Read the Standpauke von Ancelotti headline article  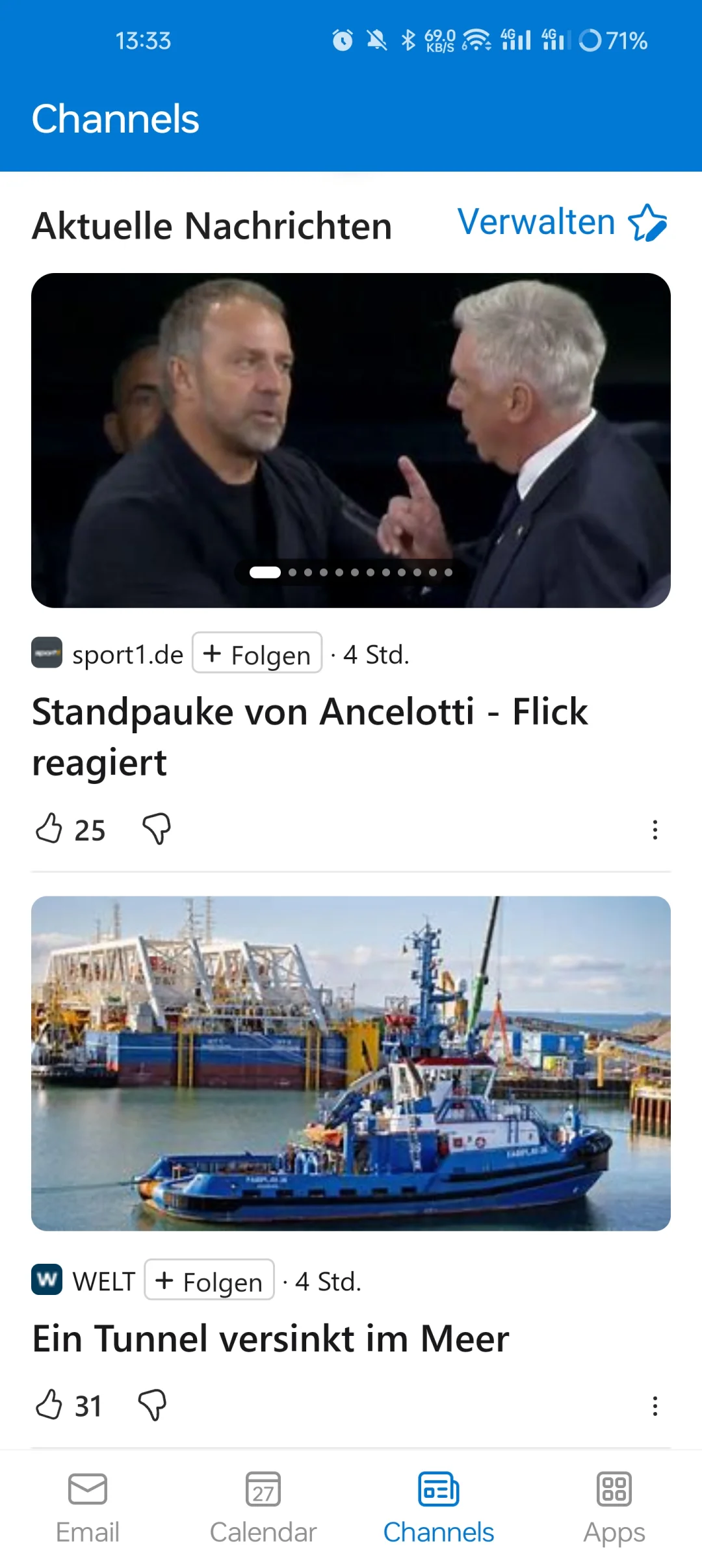pyautogui.click(x=310, y=737)
